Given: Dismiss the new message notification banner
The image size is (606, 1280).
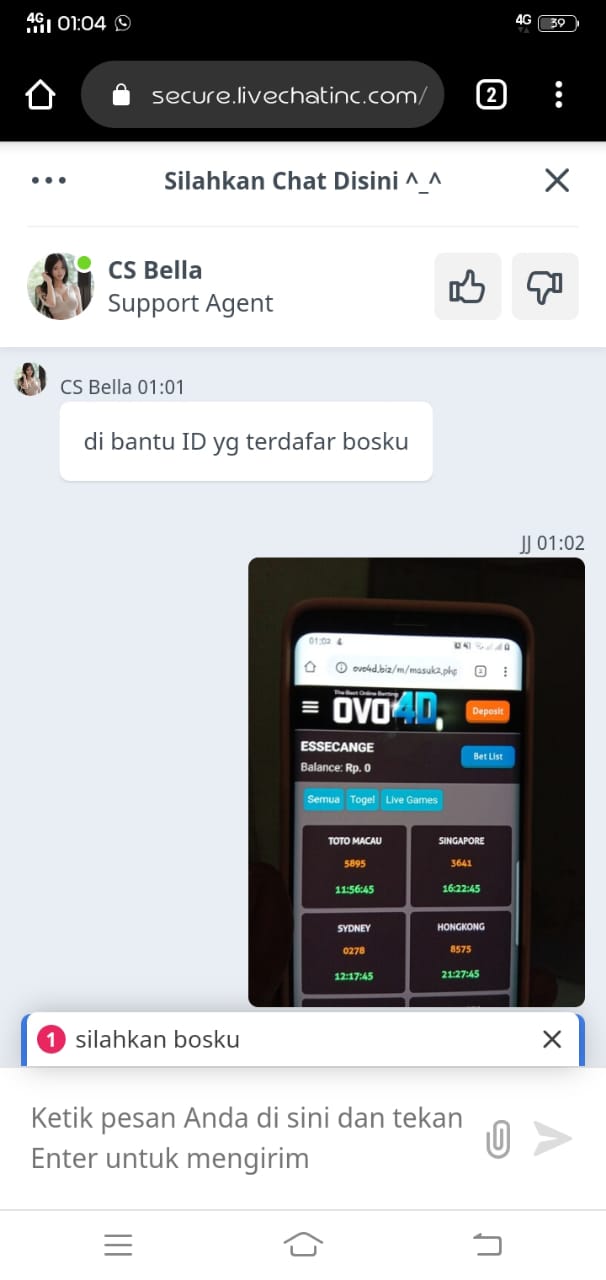Looking at the screenshot, I should tap(552, 1040).
